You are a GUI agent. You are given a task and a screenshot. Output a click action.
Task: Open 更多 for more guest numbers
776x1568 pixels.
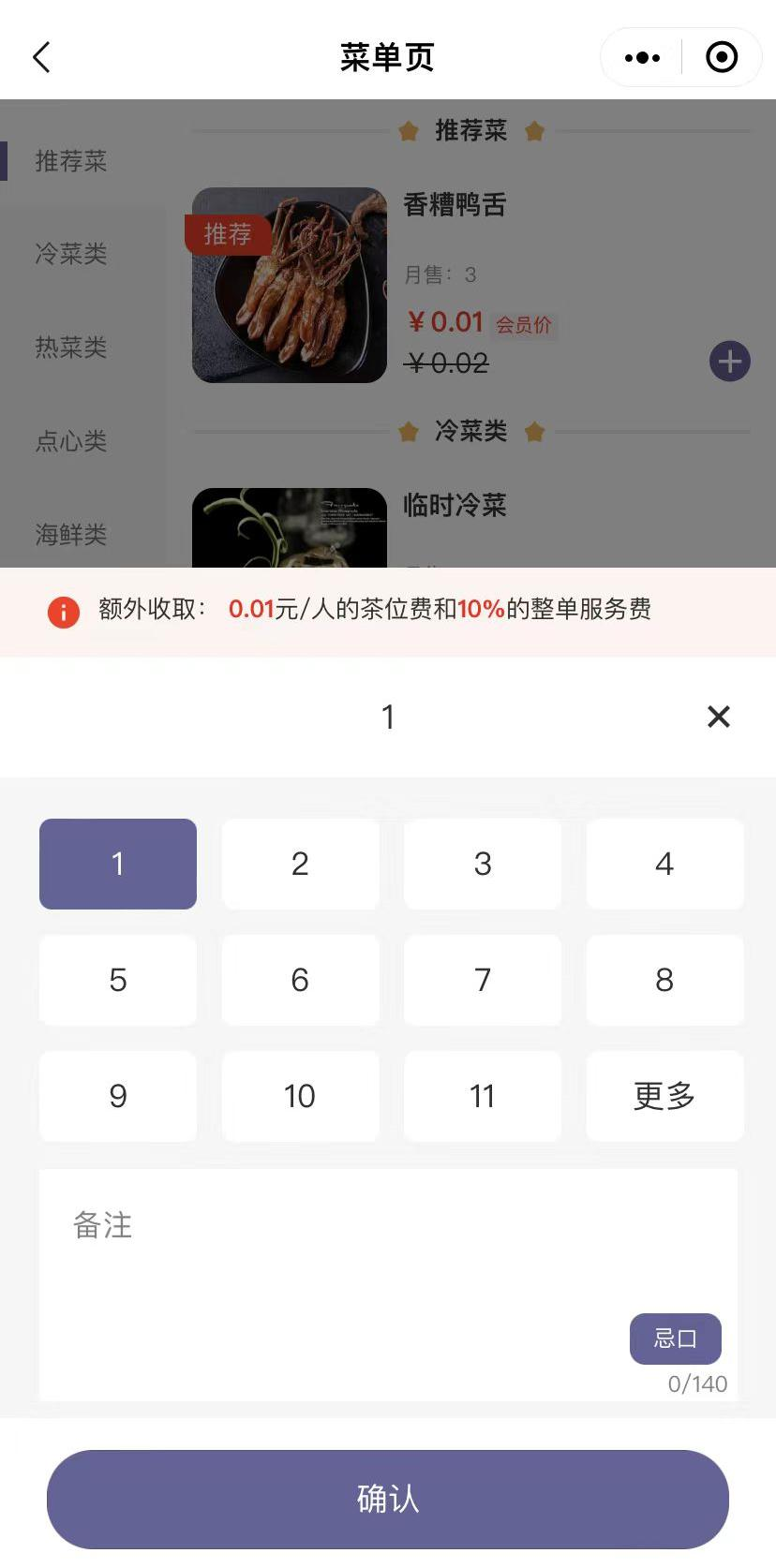coord(664,1096)
